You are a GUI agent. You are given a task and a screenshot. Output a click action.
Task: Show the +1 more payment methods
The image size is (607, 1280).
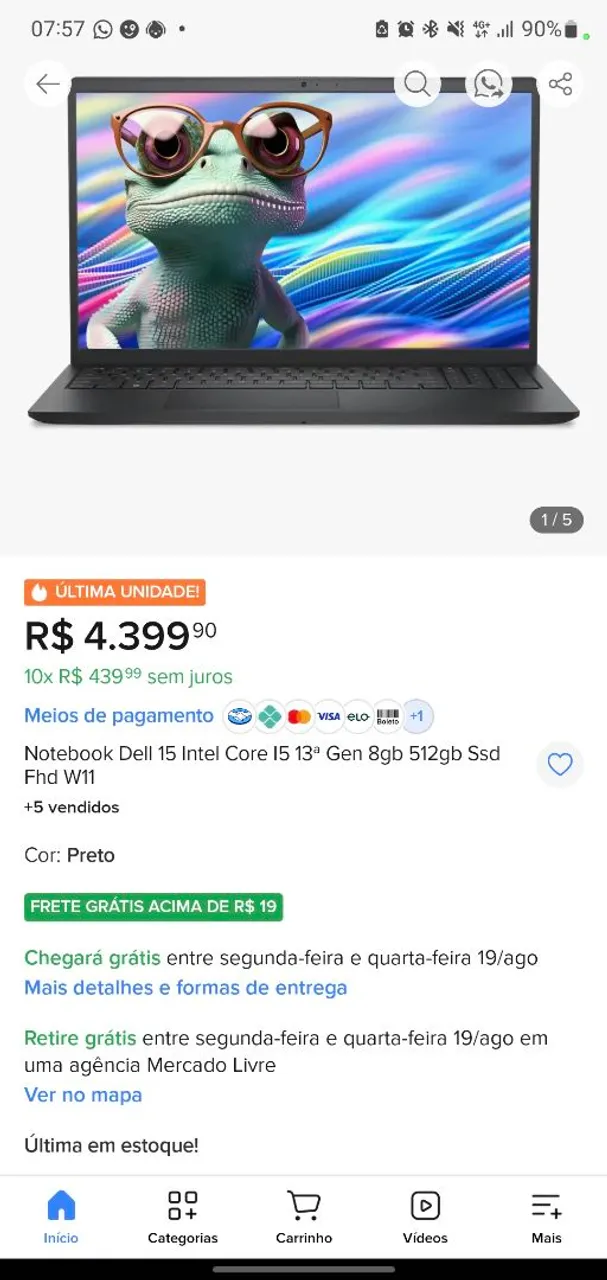point(417,716)
